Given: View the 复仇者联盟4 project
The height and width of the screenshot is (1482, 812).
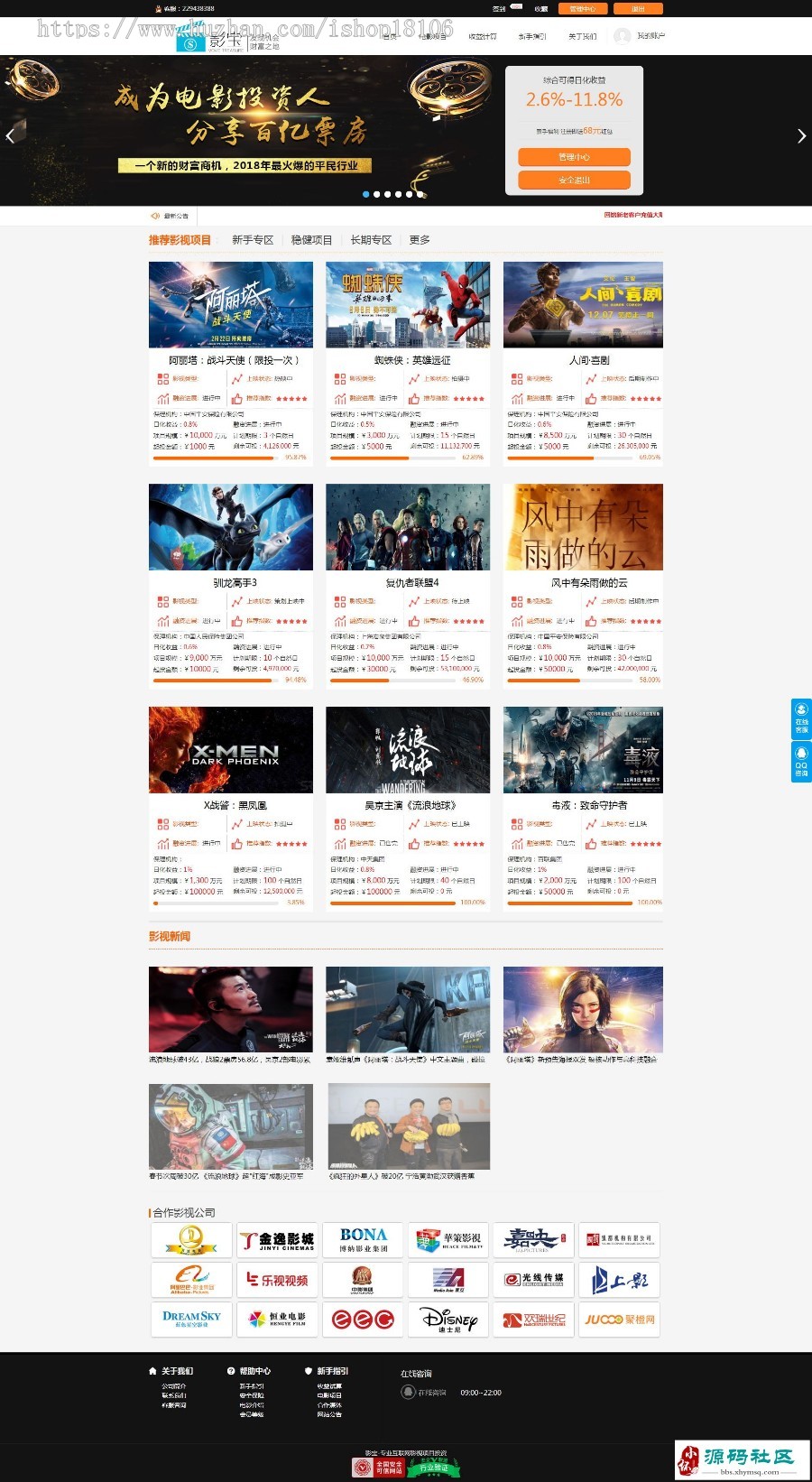Looking at the screenshot, I should point(408,527).
